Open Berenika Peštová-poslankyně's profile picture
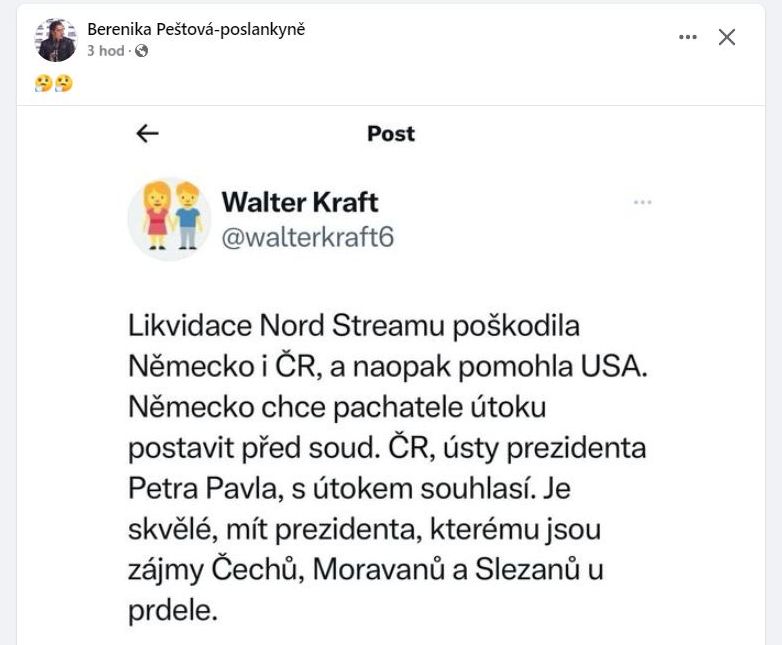The image size is (782, 645). tap(56, 39)
